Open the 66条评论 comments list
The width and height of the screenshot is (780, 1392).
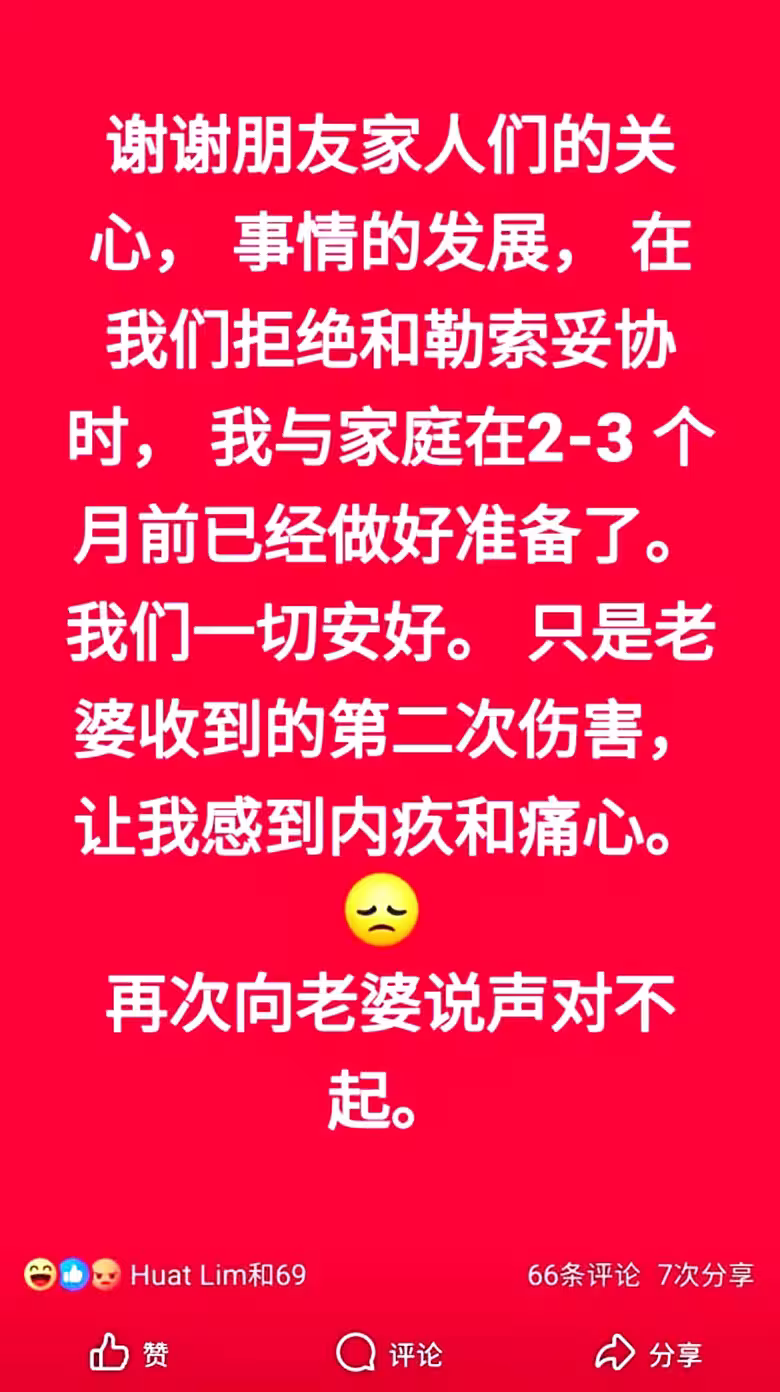(584, 1275)
